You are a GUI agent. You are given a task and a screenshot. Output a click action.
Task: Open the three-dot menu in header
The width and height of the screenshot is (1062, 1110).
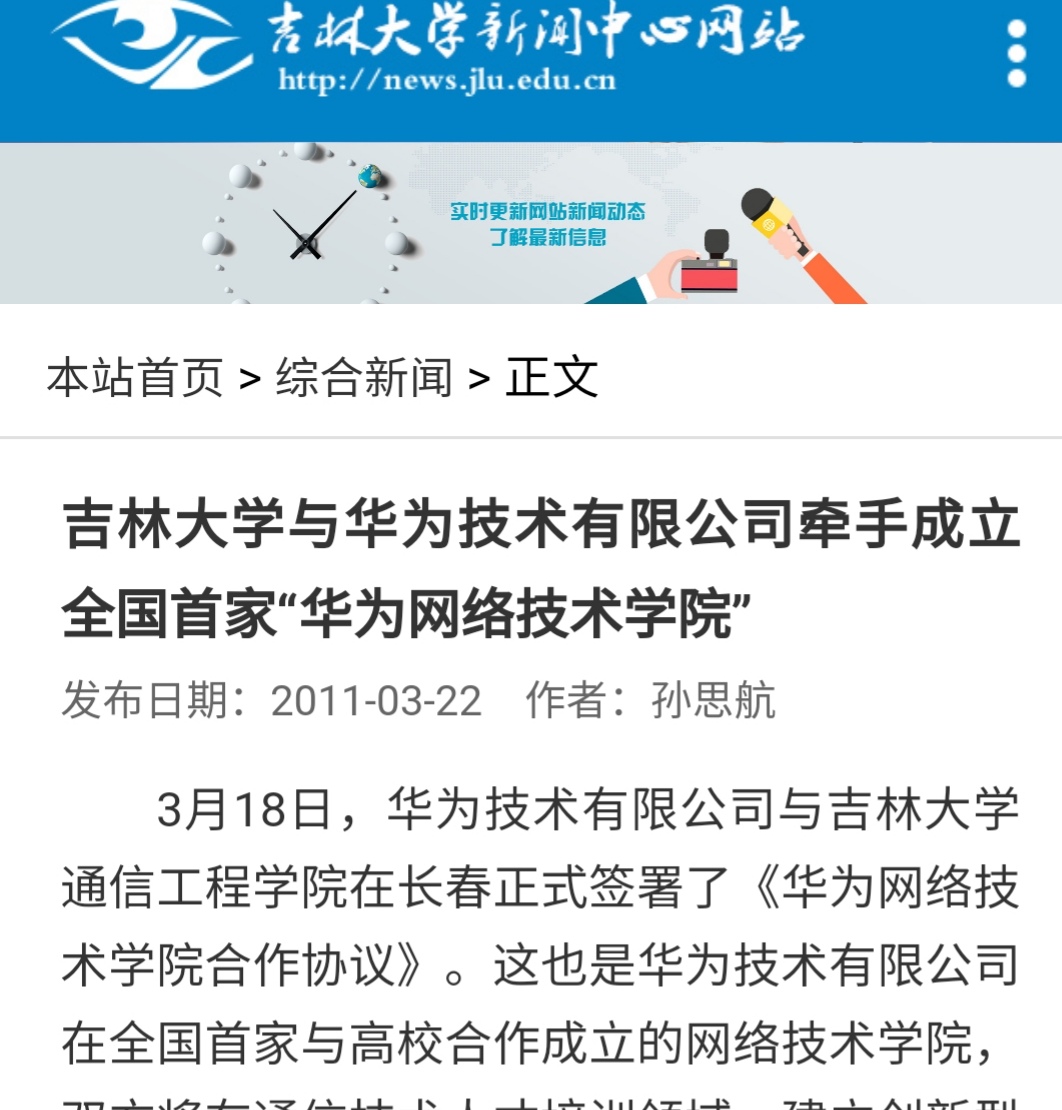[1017, 53]
